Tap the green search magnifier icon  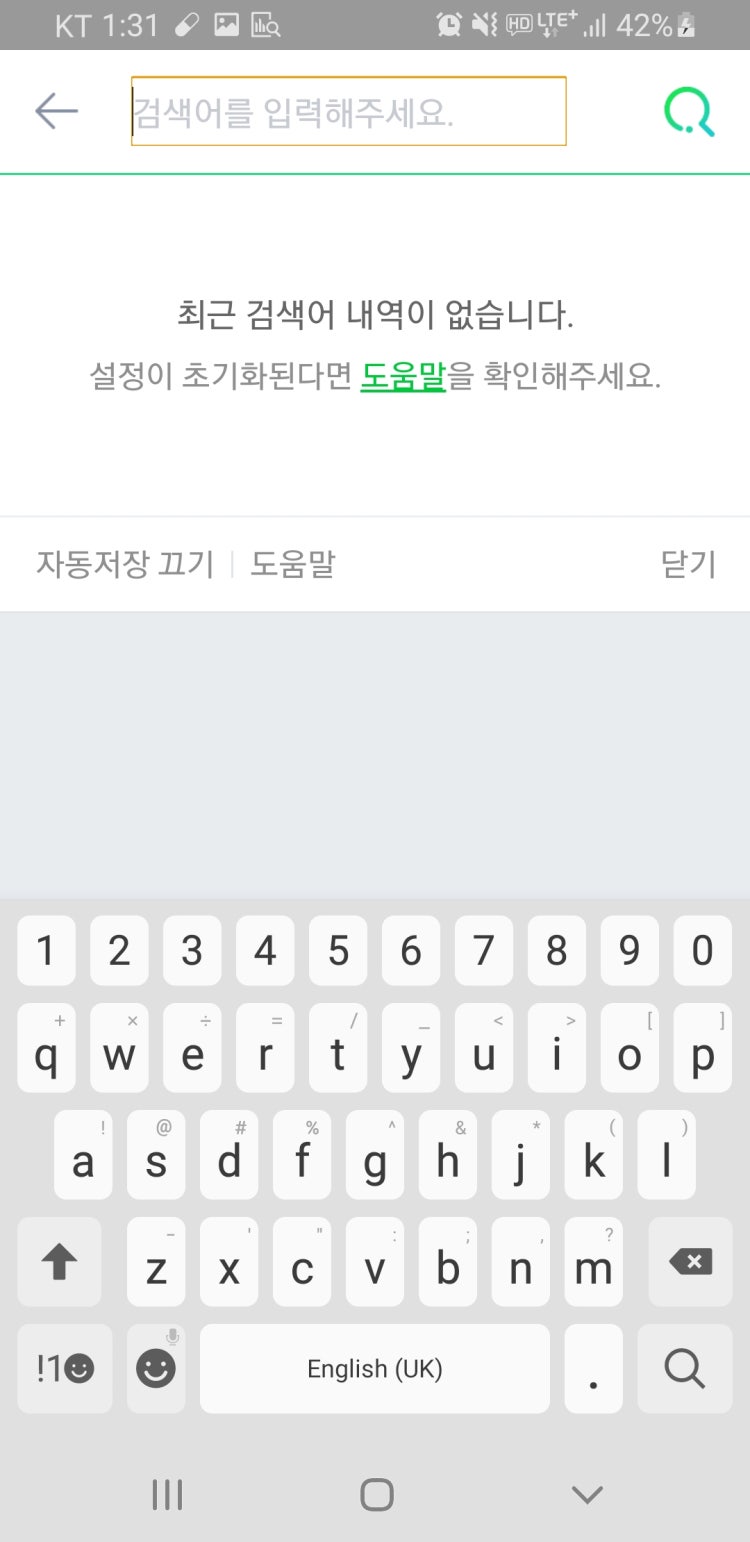point(688,110)
